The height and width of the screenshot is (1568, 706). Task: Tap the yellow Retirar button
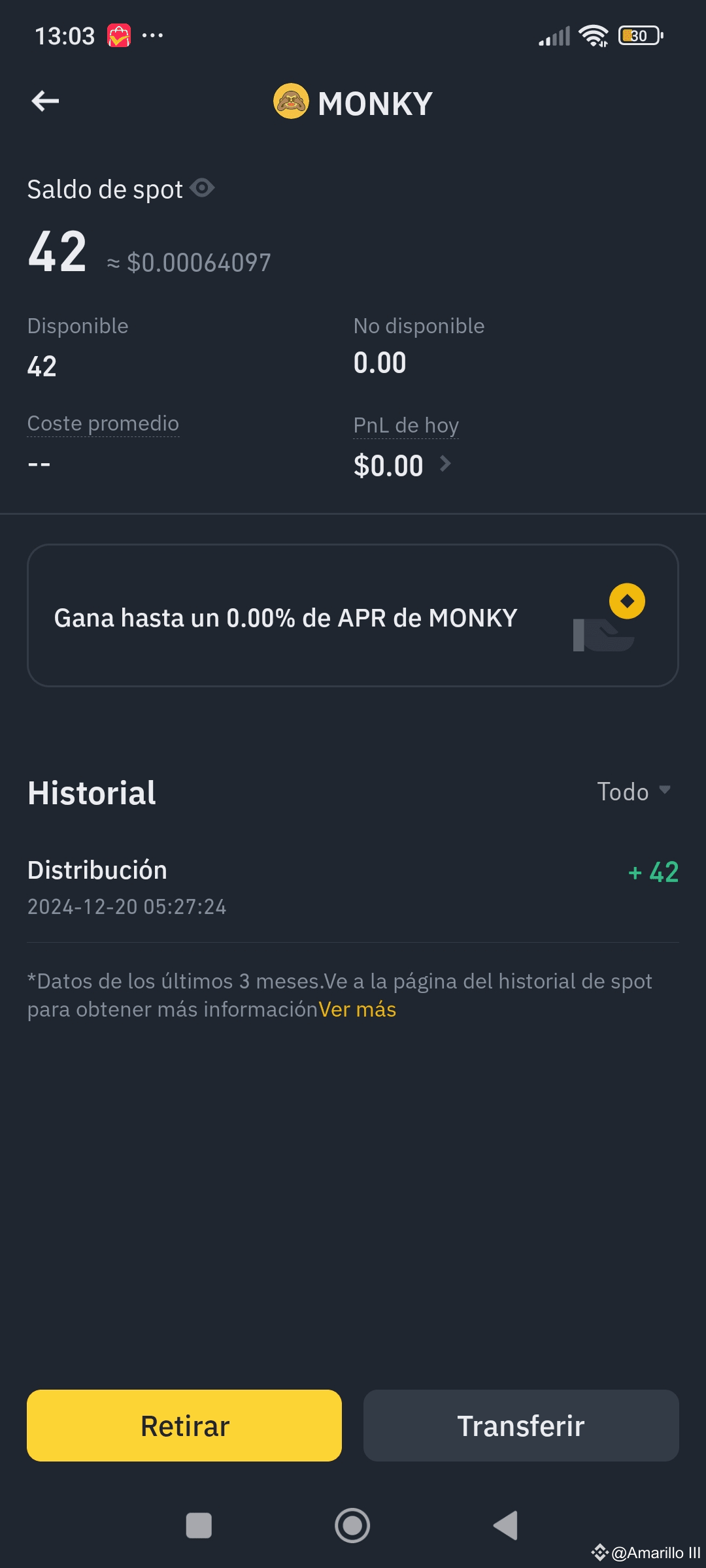[x=184, y=1426]
